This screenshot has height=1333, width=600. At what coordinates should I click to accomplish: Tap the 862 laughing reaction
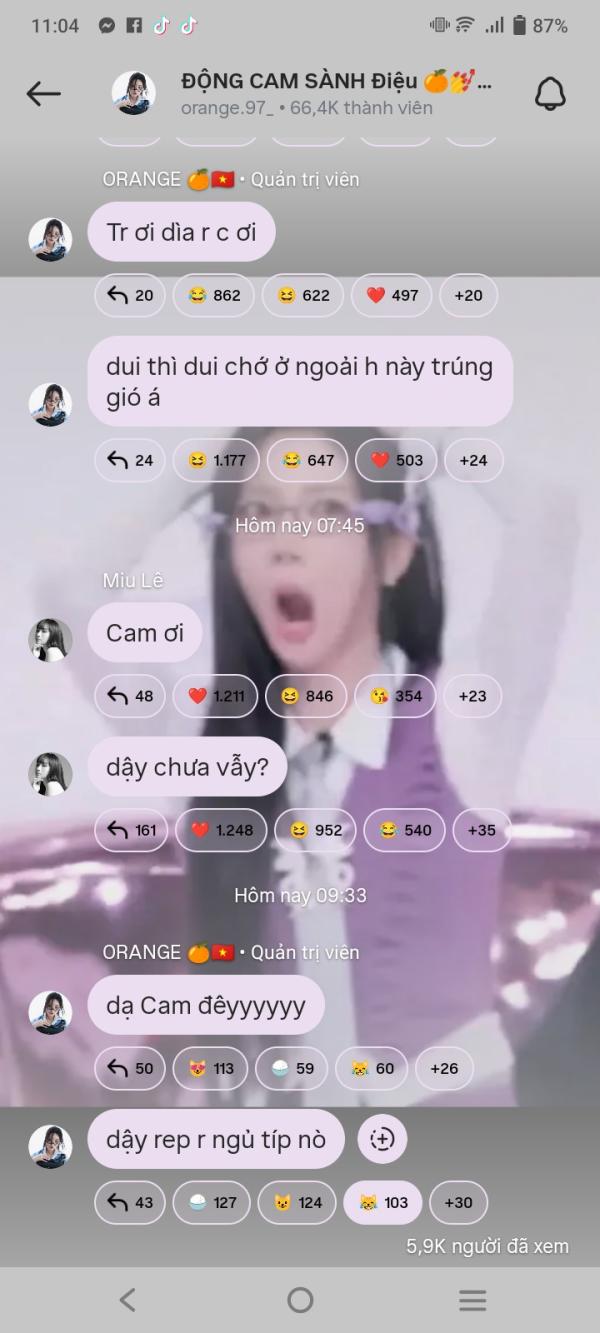(213, 295)
